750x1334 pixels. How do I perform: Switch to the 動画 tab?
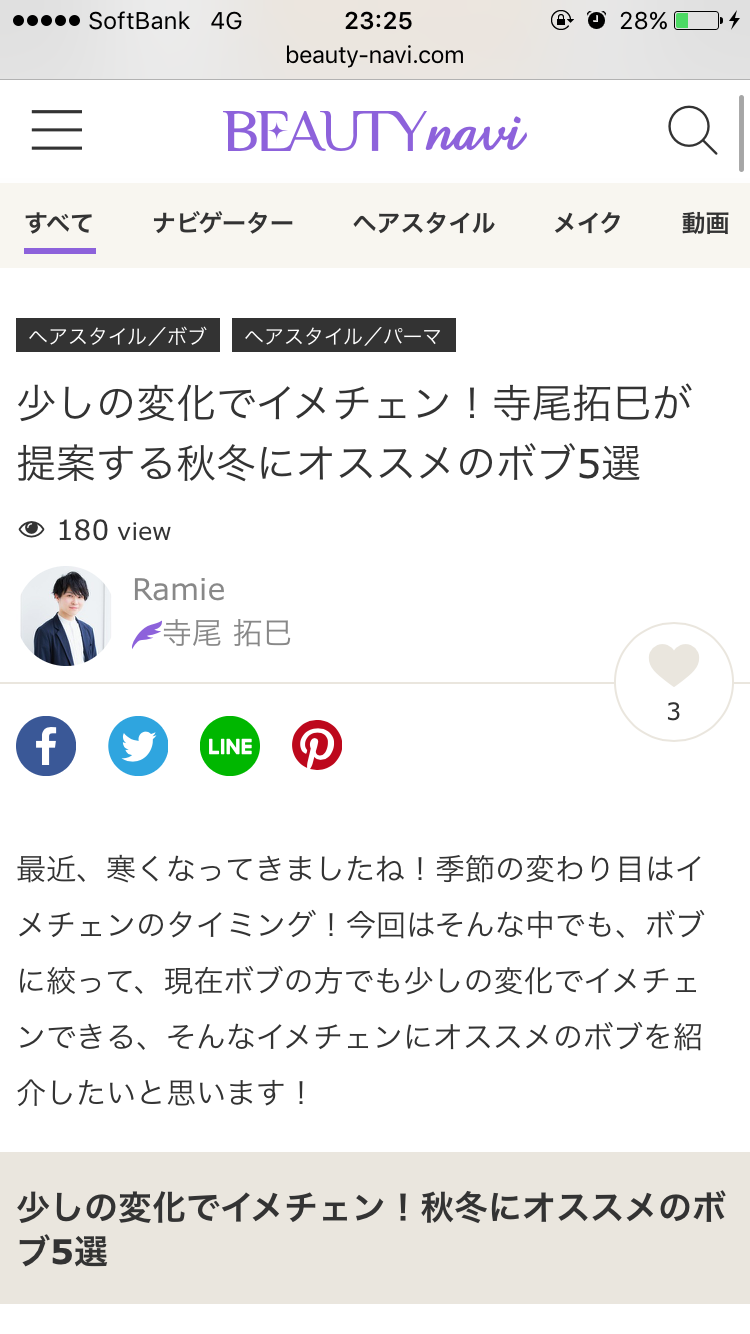point(705,223)
